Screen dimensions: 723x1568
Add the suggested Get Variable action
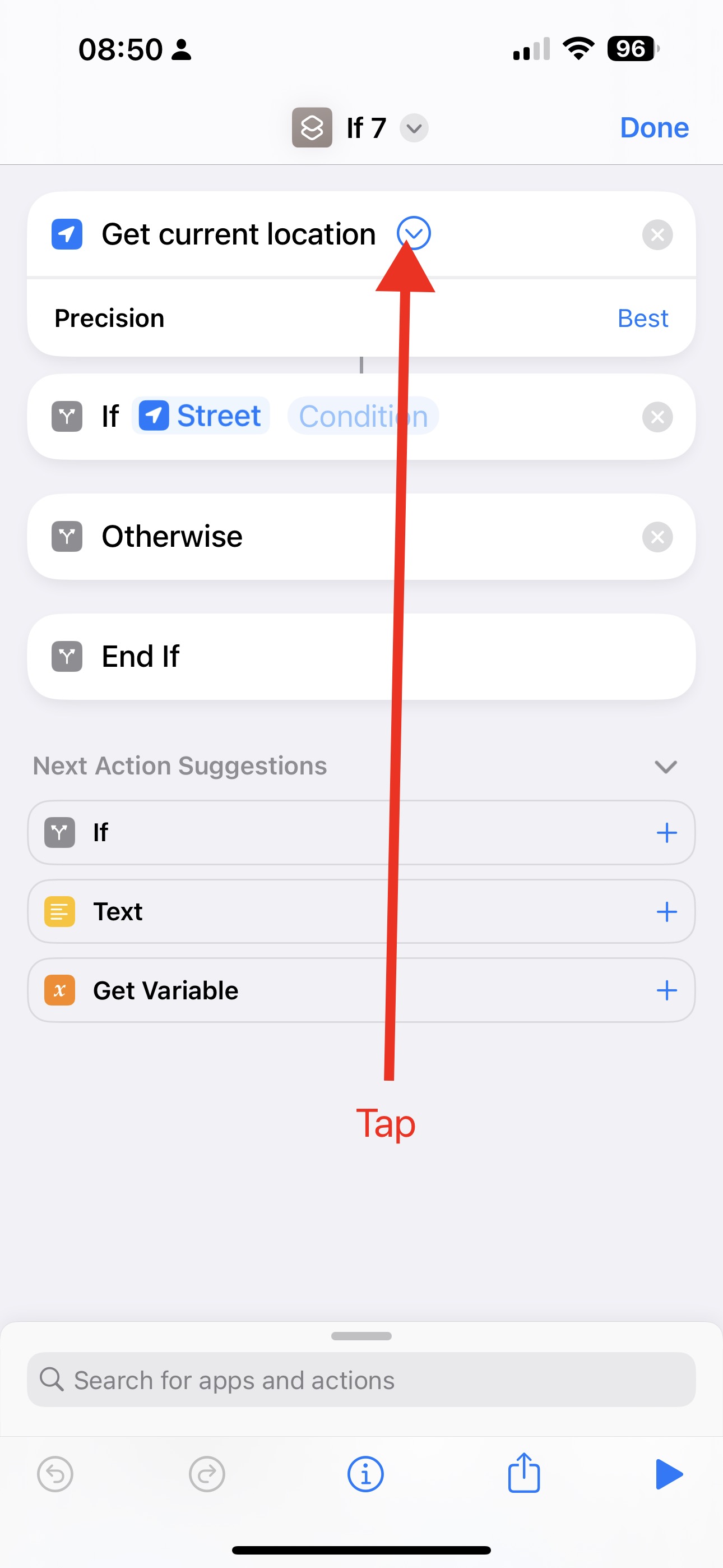click(666, 990)
